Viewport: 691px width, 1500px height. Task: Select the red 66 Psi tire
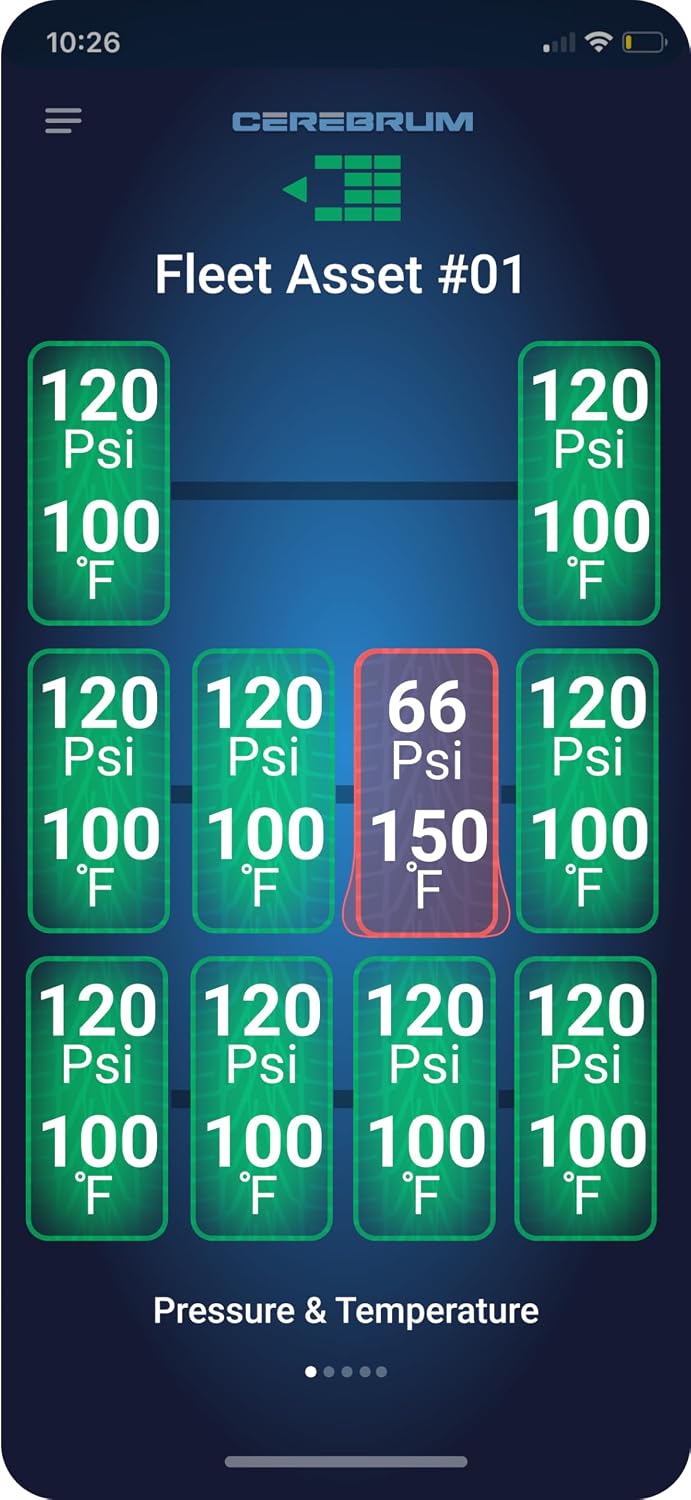pos(427,794)
